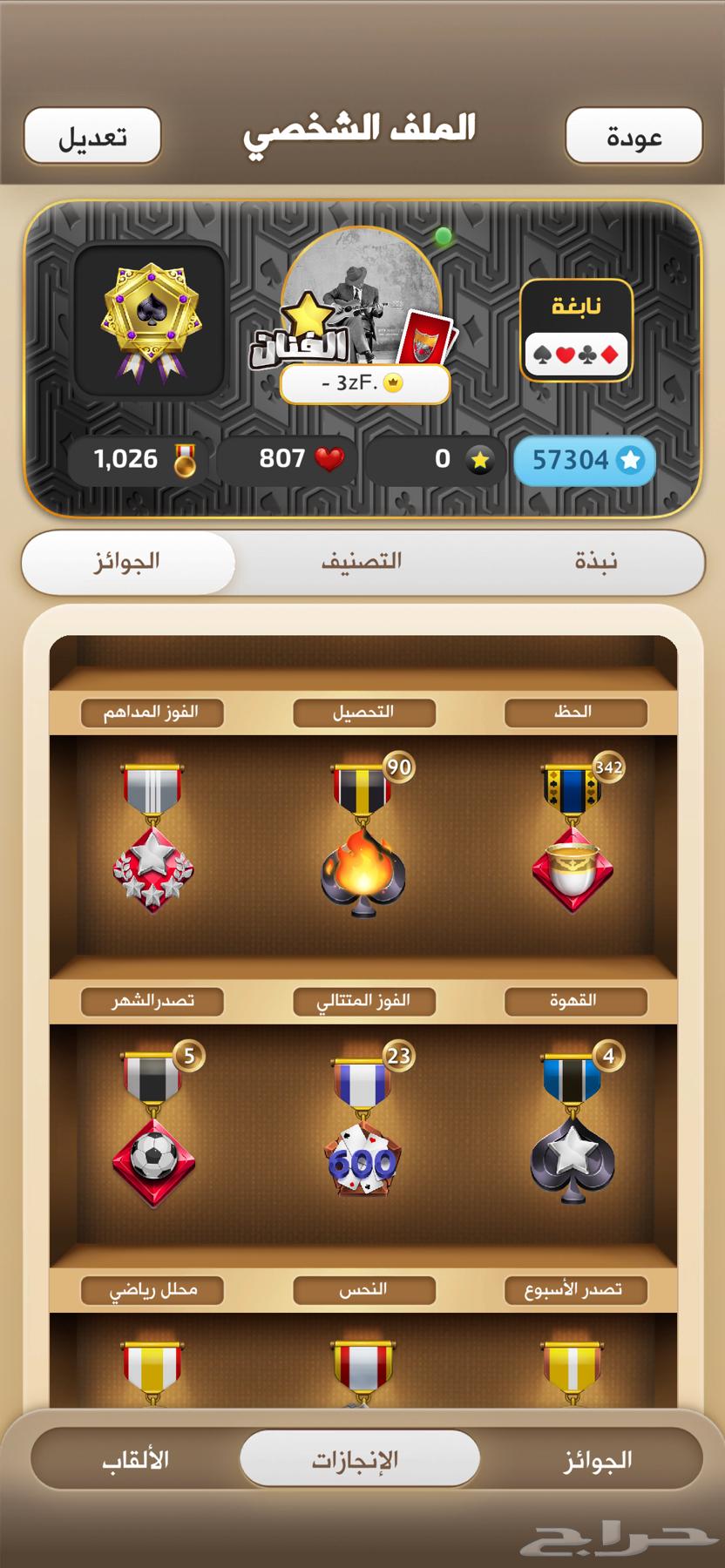Screen dimensions: 725x1568
Task: Click the silver stars الفوز المداهم medal
Action: pyautogui.click(x=150, y=858)
